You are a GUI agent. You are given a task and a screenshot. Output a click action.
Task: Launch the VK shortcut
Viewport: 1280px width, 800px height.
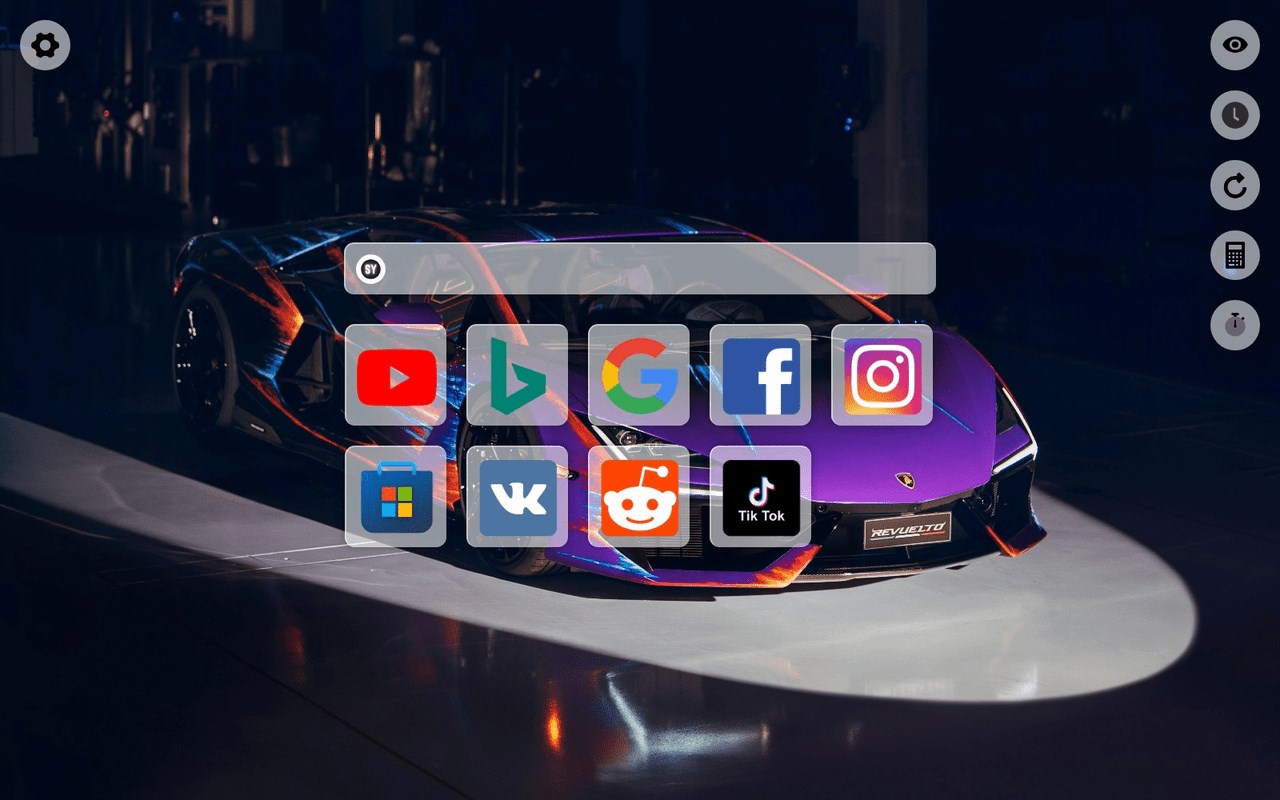pyautogui.click(x=517, y=497)
